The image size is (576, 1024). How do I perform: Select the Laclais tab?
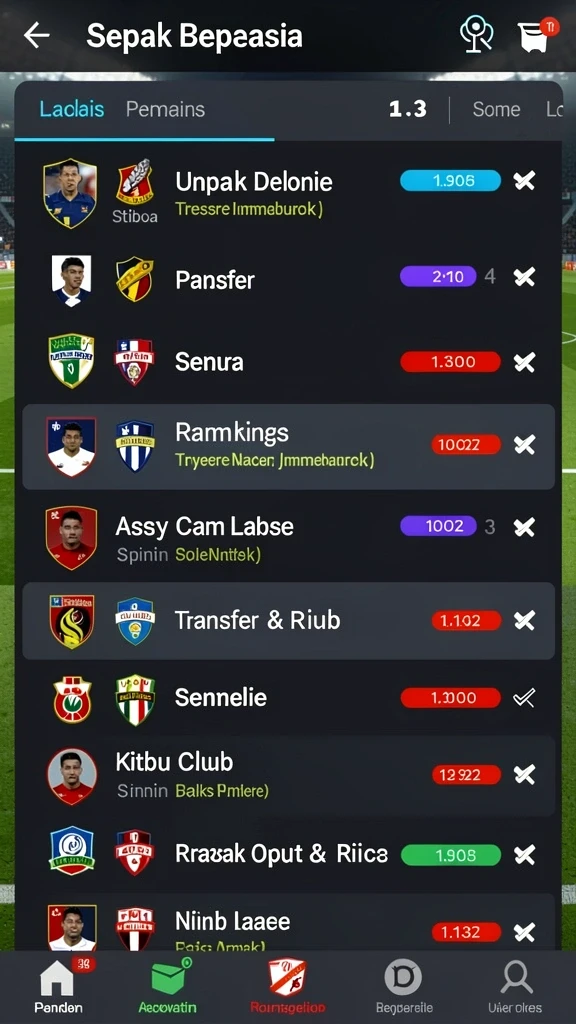pyautogui.click(x=72, y=110)
